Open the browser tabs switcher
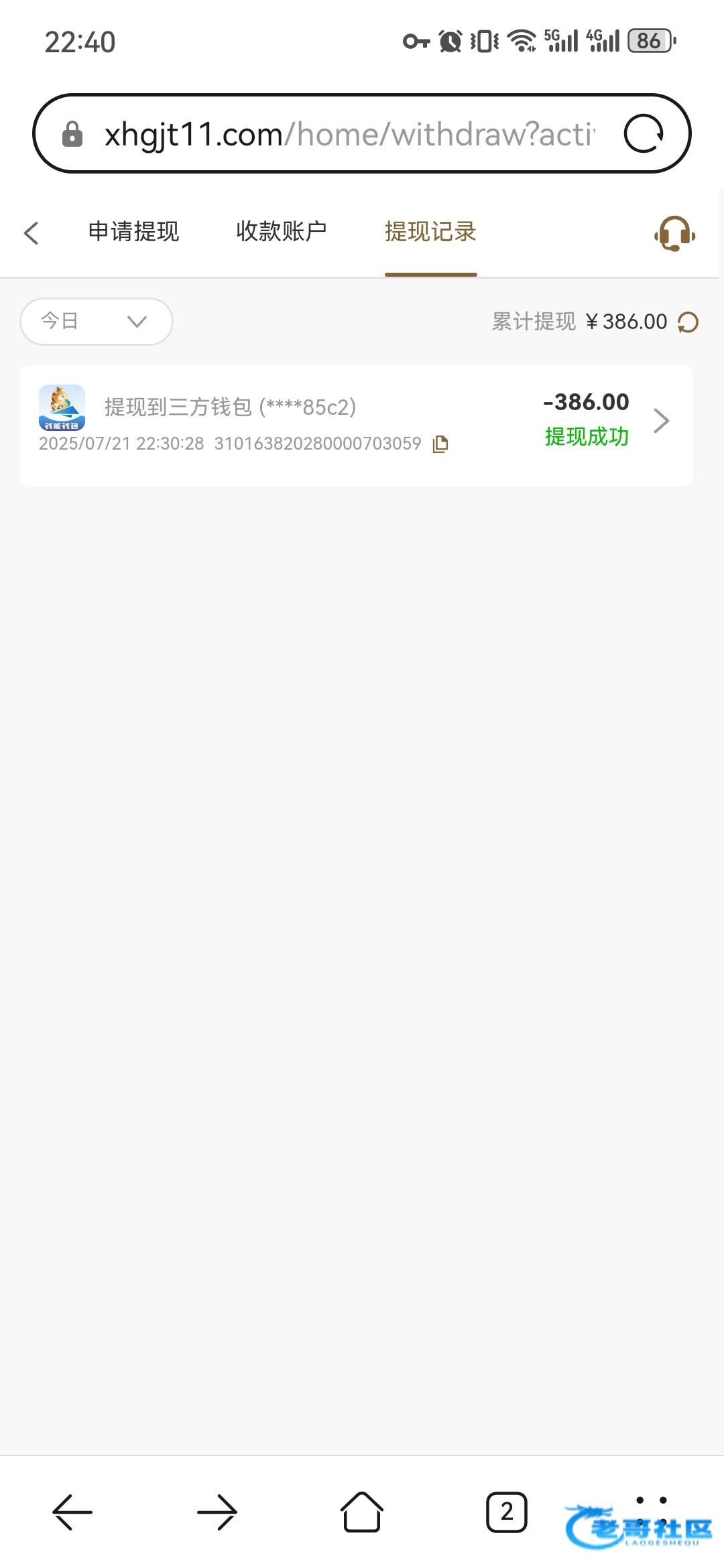The width and height of the screenshot is (724, 1568). [507, 1512]
